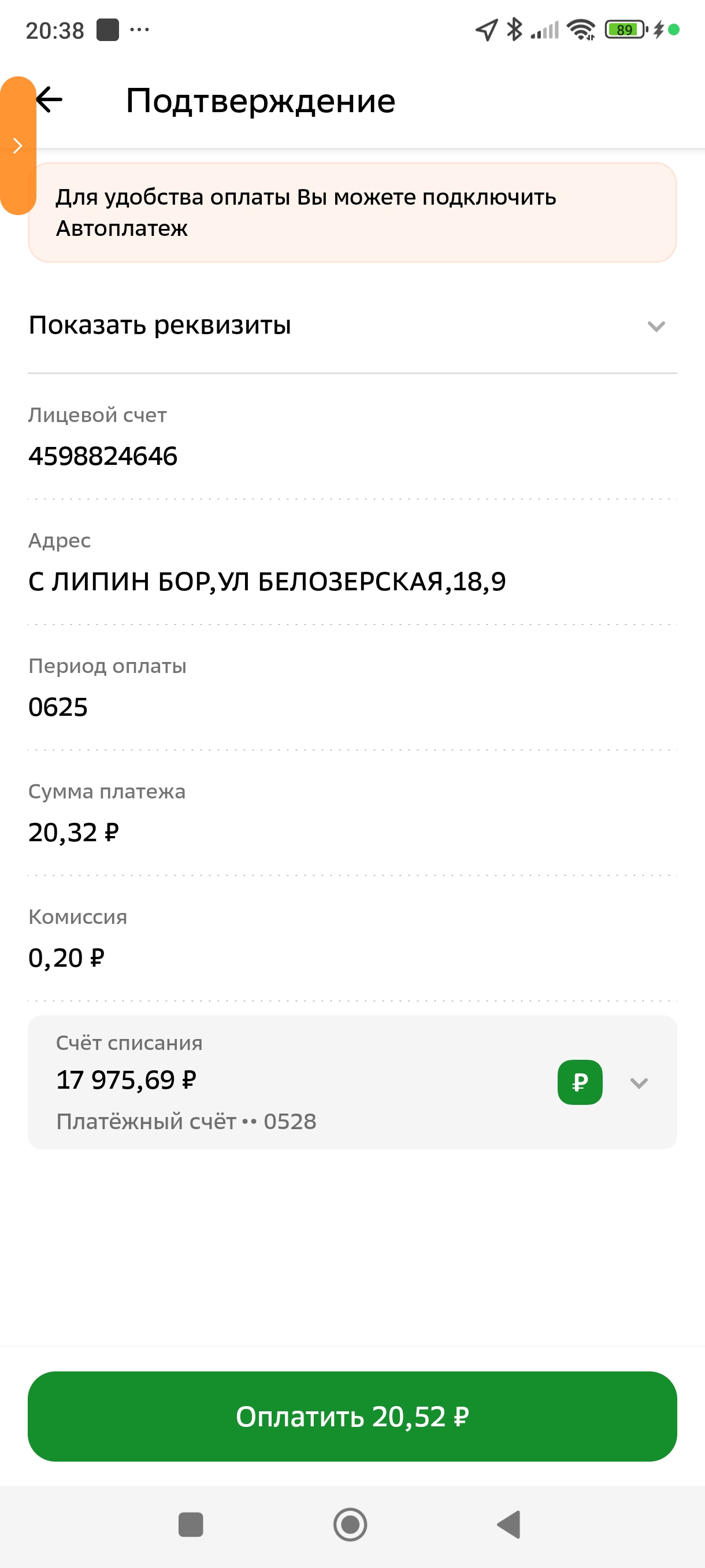Expand the orange side panel handle

pyautogui.click(x=18, y=146)
